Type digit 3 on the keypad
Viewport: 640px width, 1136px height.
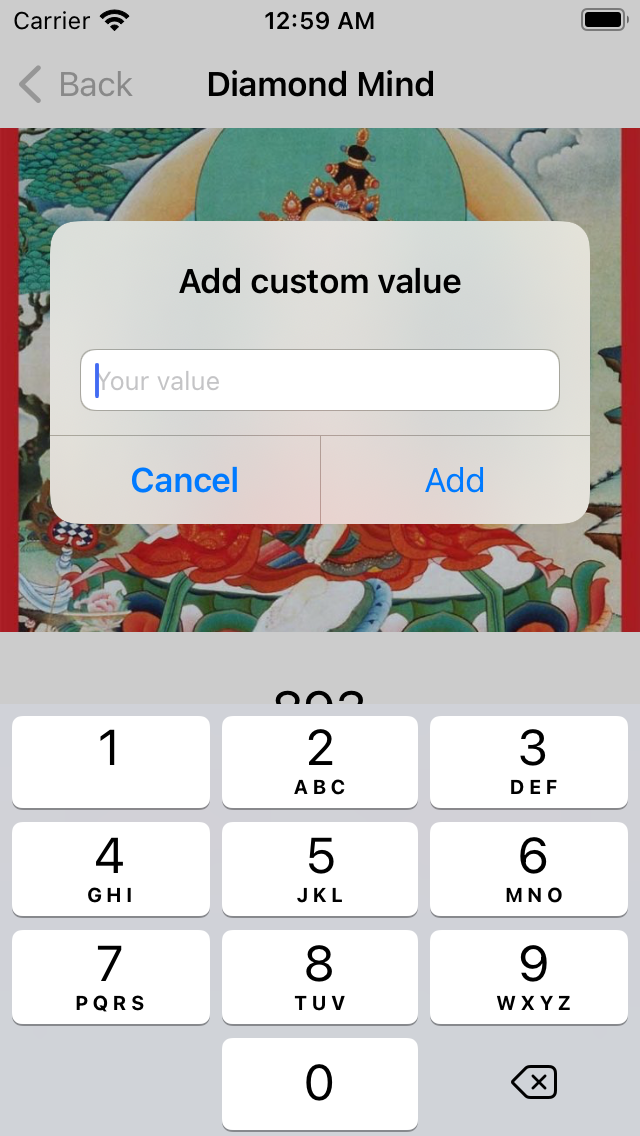tap(533, 761)
